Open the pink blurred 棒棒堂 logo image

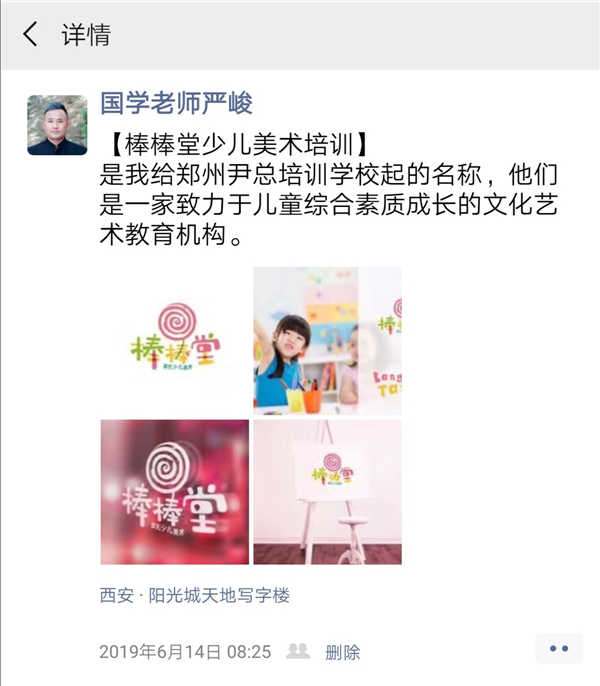pos(175,492)
